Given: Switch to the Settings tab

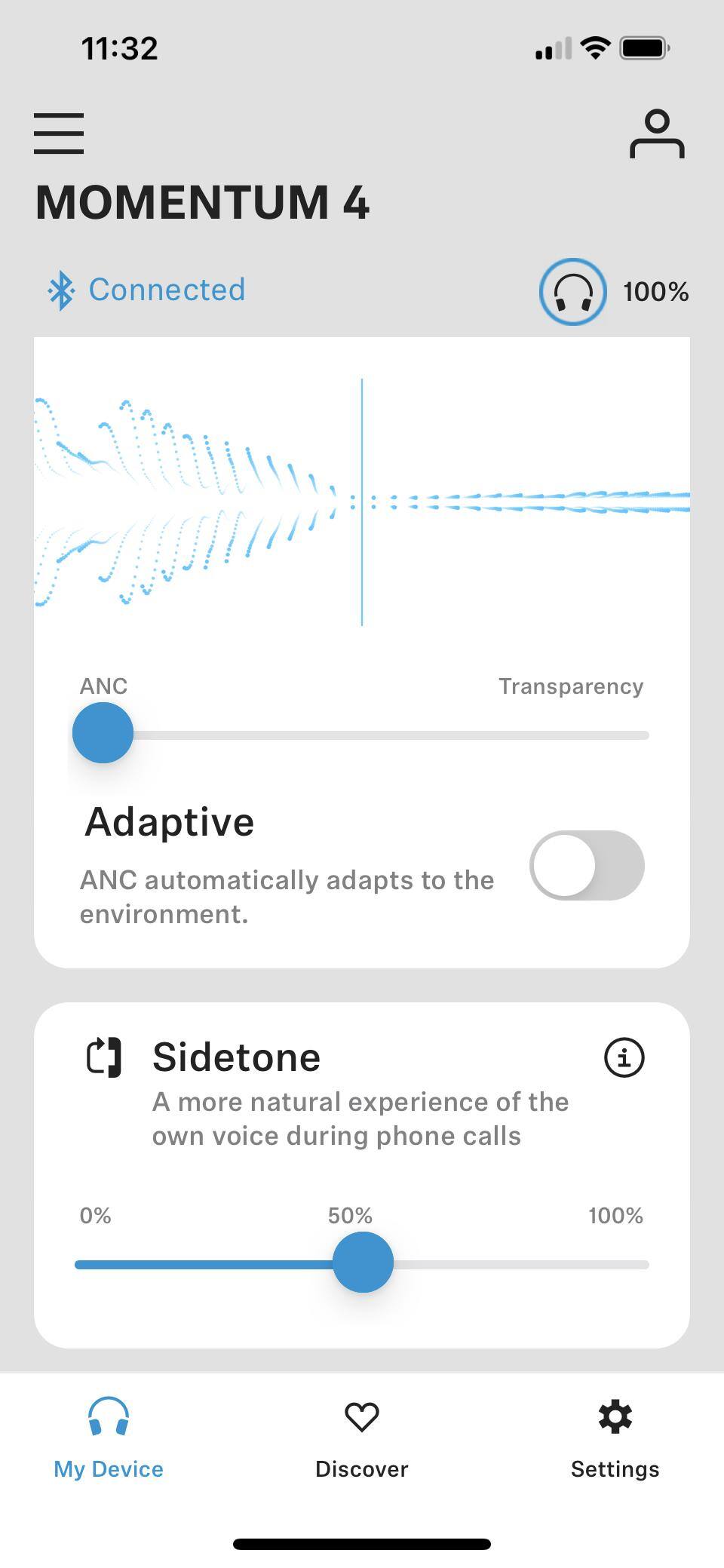Looking at the screenshot, I should tap(615, 1438).
